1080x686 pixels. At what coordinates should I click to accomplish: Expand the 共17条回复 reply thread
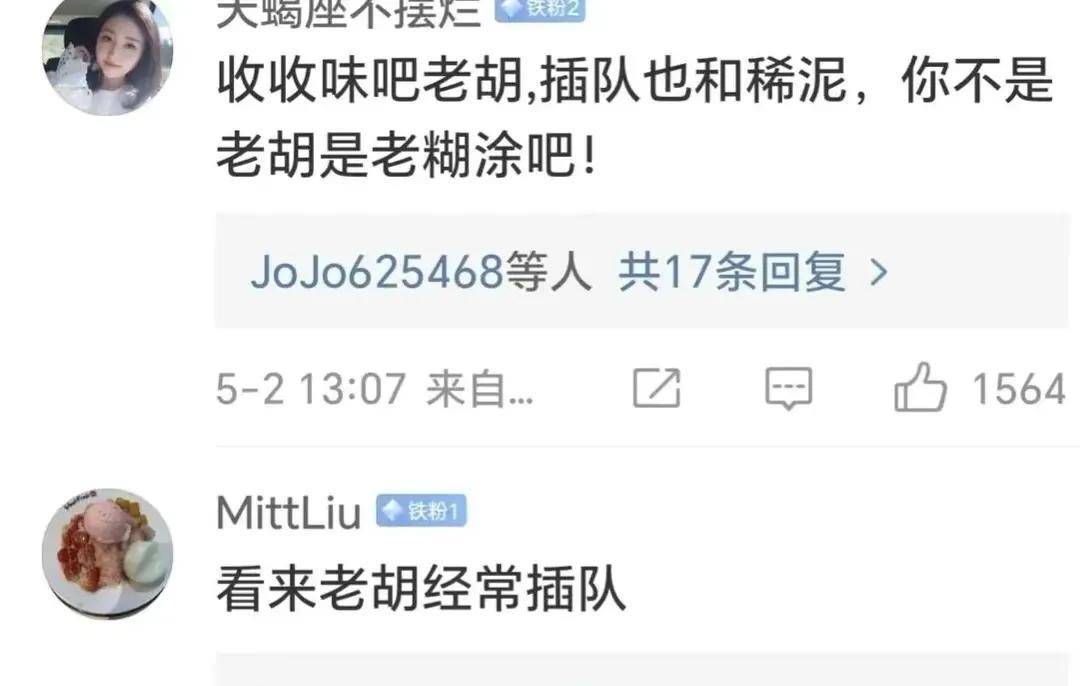[x=752, y=272]
